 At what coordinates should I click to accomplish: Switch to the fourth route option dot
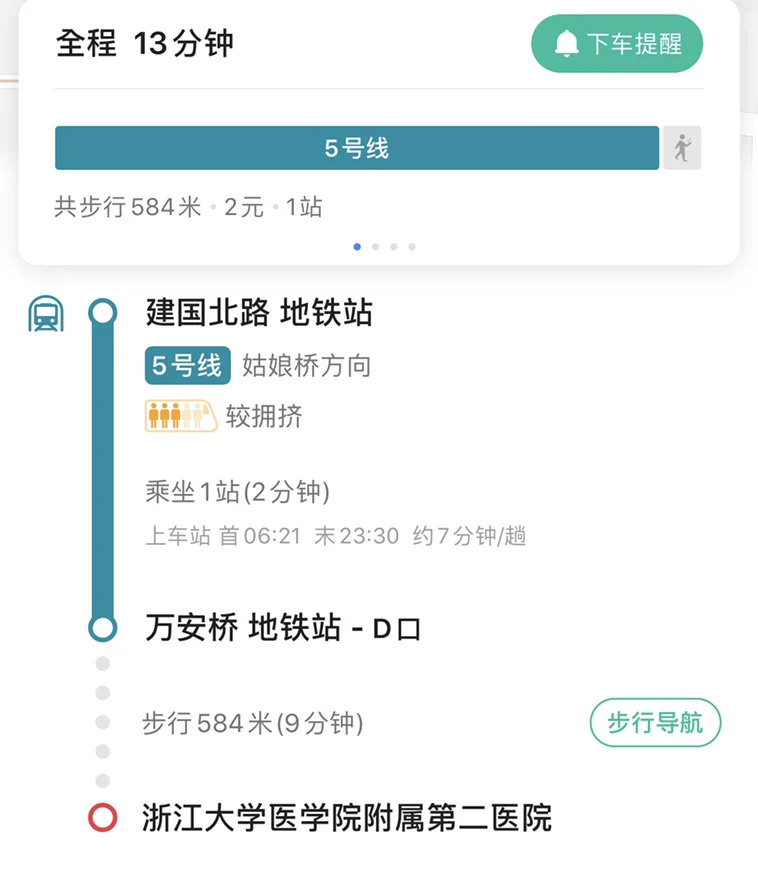point(411,245)
